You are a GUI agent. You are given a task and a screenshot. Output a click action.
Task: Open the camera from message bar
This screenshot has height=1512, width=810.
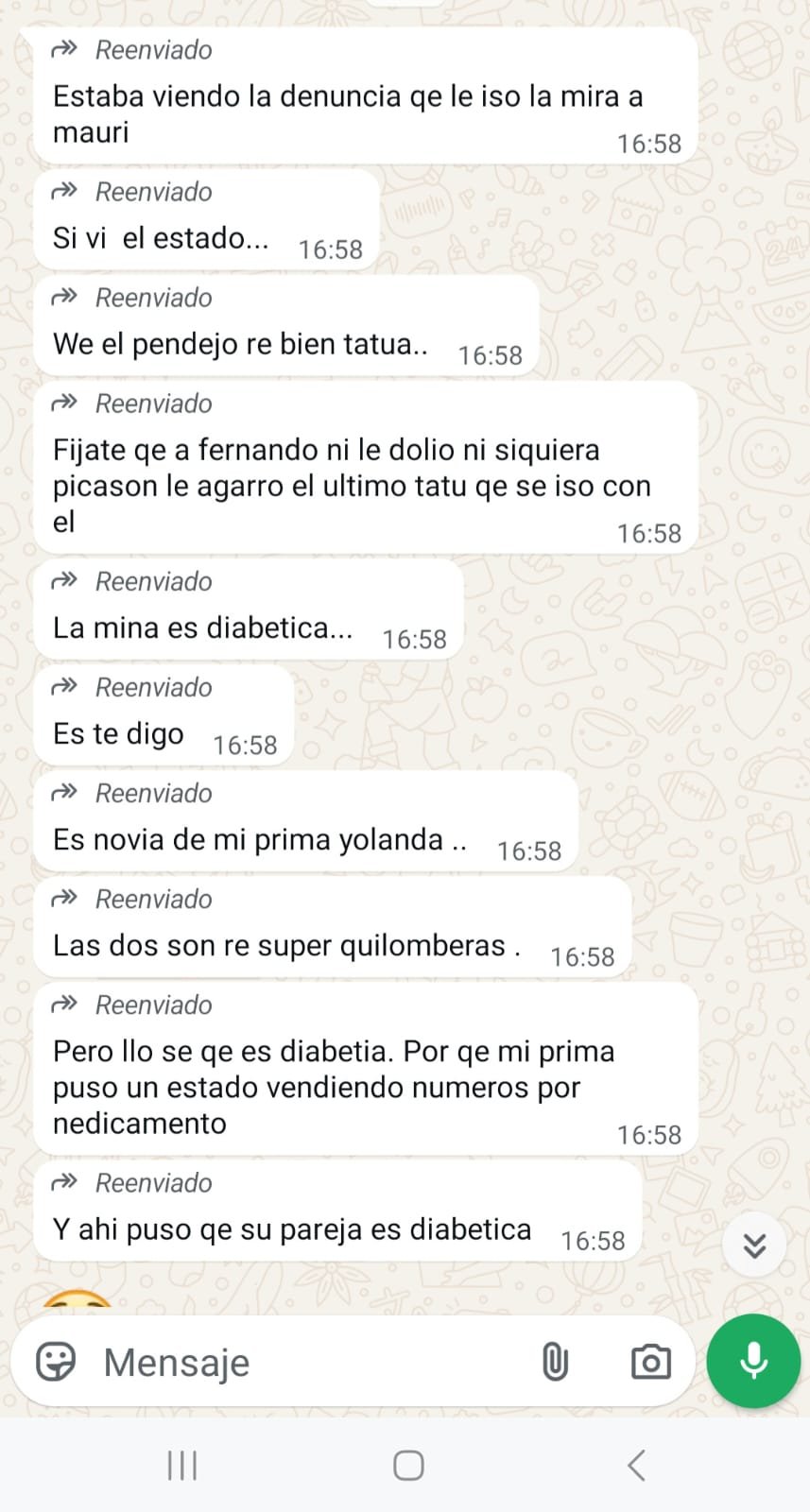(x=650, y=1362)
